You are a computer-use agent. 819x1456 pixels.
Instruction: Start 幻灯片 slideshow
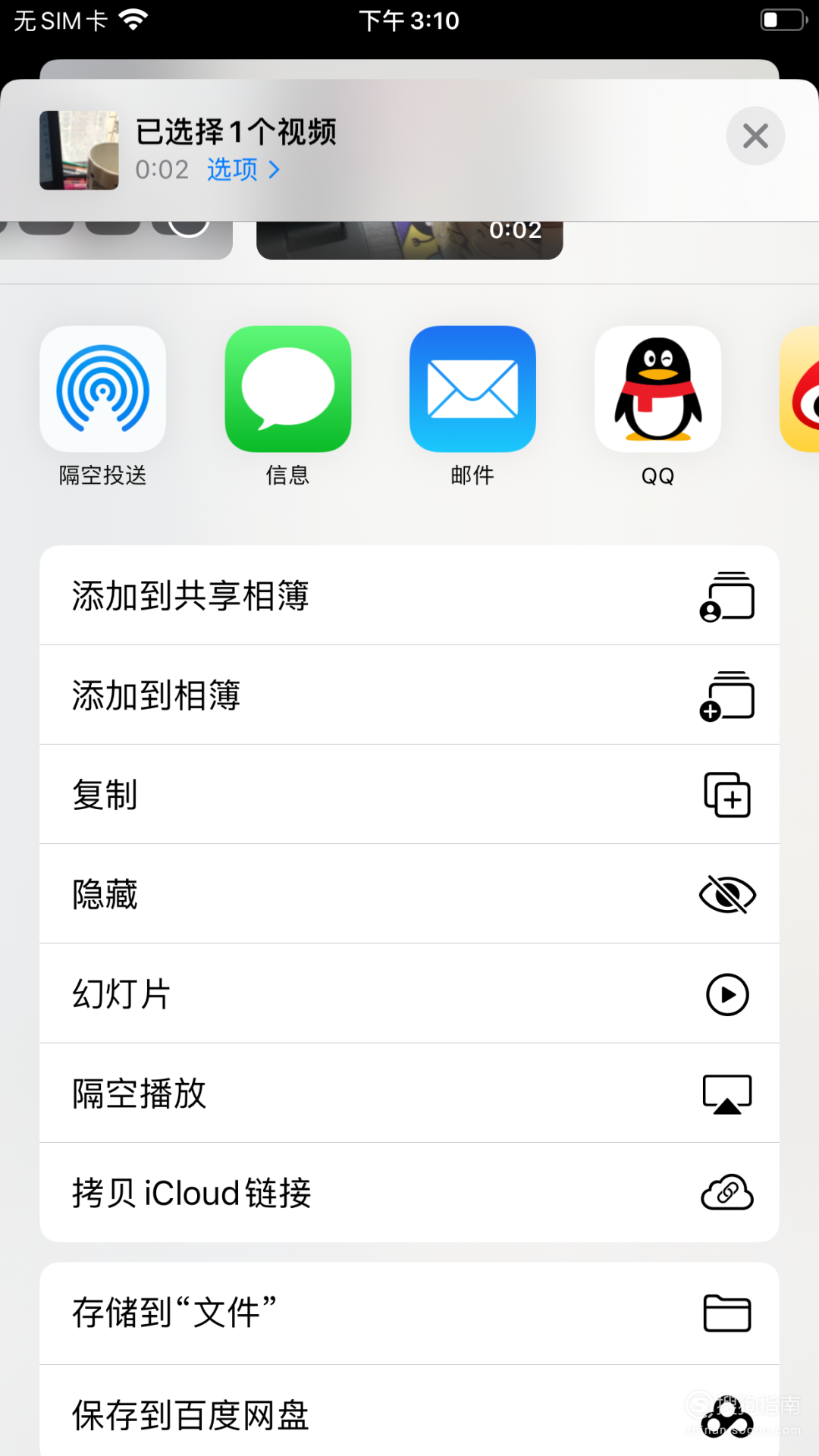pyautogui.click(x=409, y=994)
